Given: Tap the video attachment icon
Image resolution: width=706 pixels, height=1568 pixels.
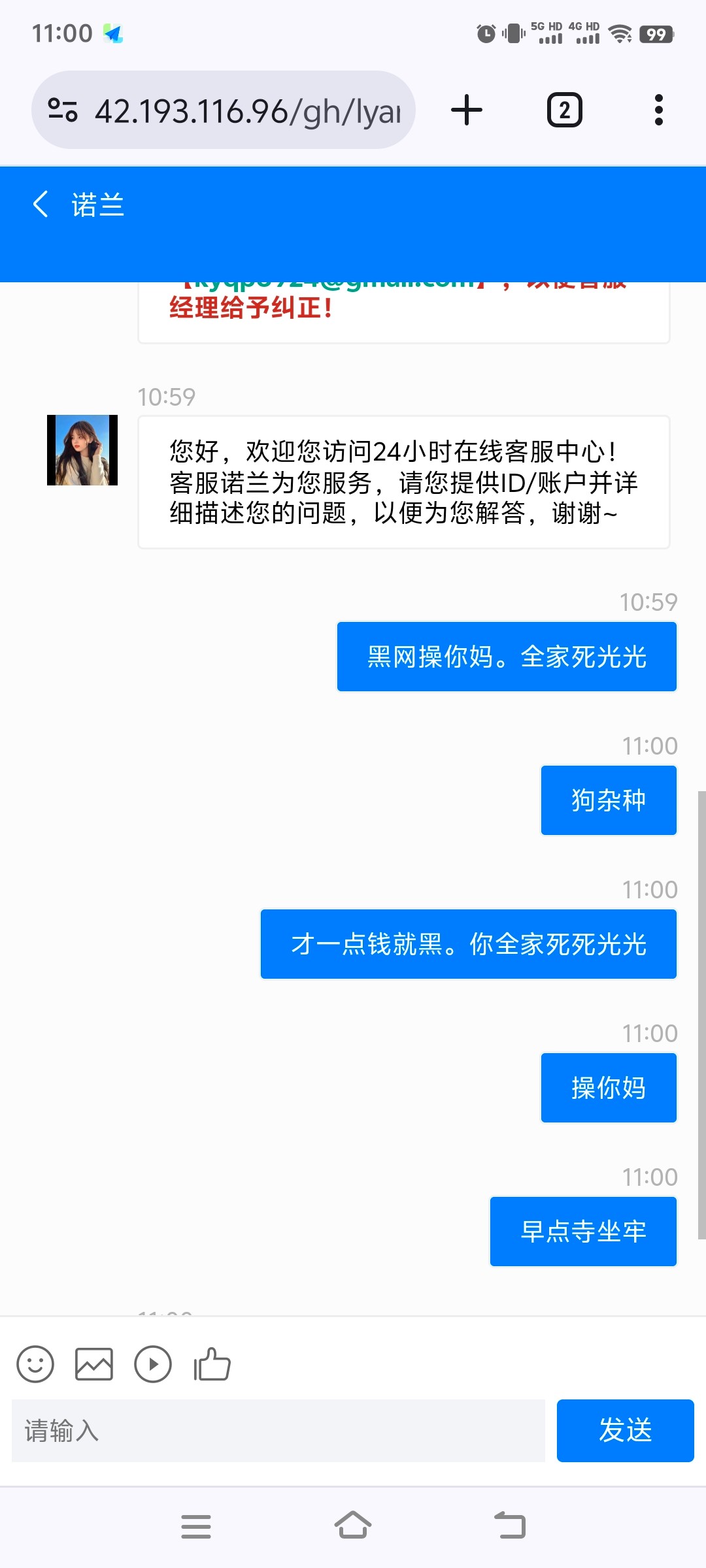Looking at the screenshot, I should (153, 1364).
